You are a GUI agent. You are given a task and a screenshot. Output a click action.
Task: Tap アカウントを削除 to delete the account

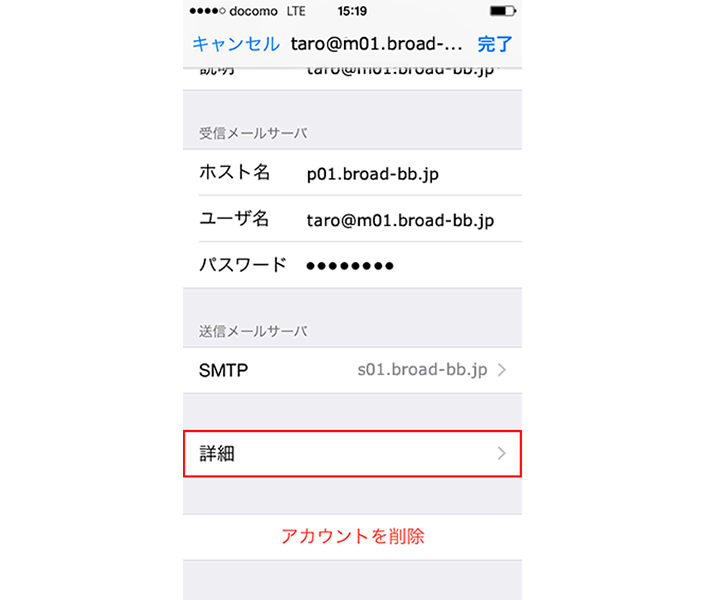click(352, 537)
